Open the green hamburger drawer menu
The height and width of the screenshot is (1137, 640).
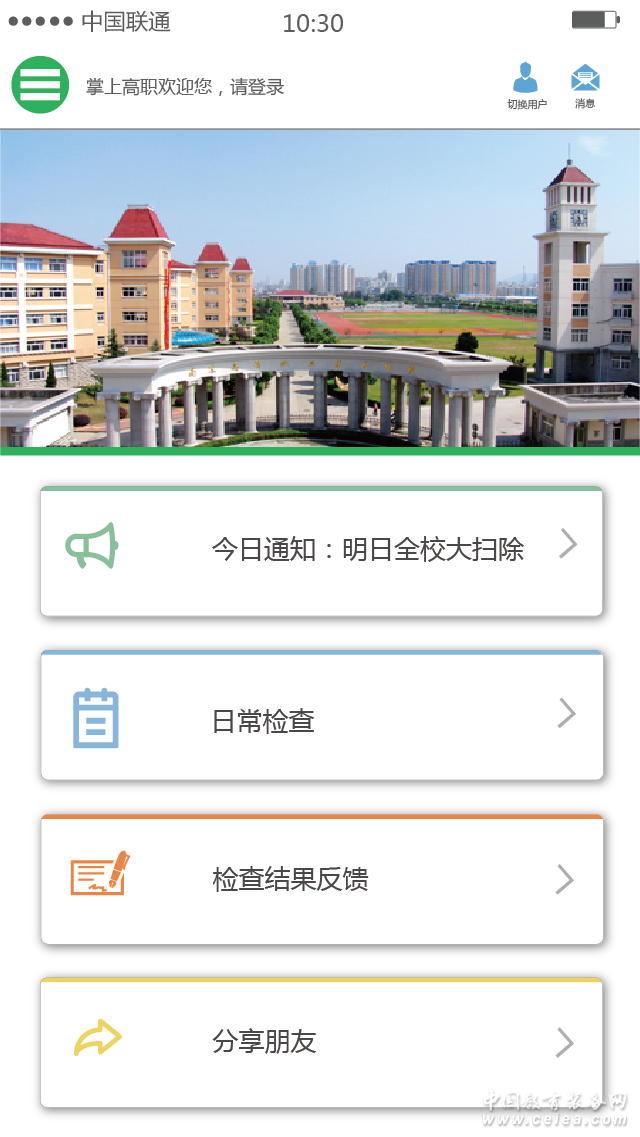pos(40,85)
